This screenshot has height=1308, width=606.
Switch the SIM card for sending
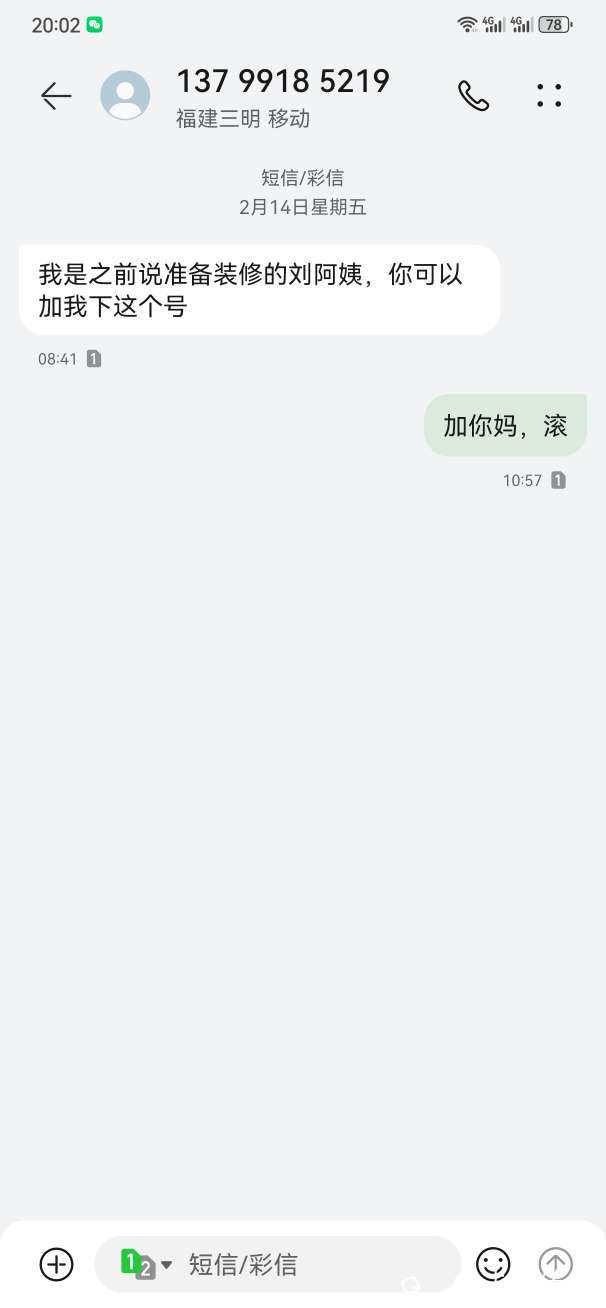point(146,1264)
